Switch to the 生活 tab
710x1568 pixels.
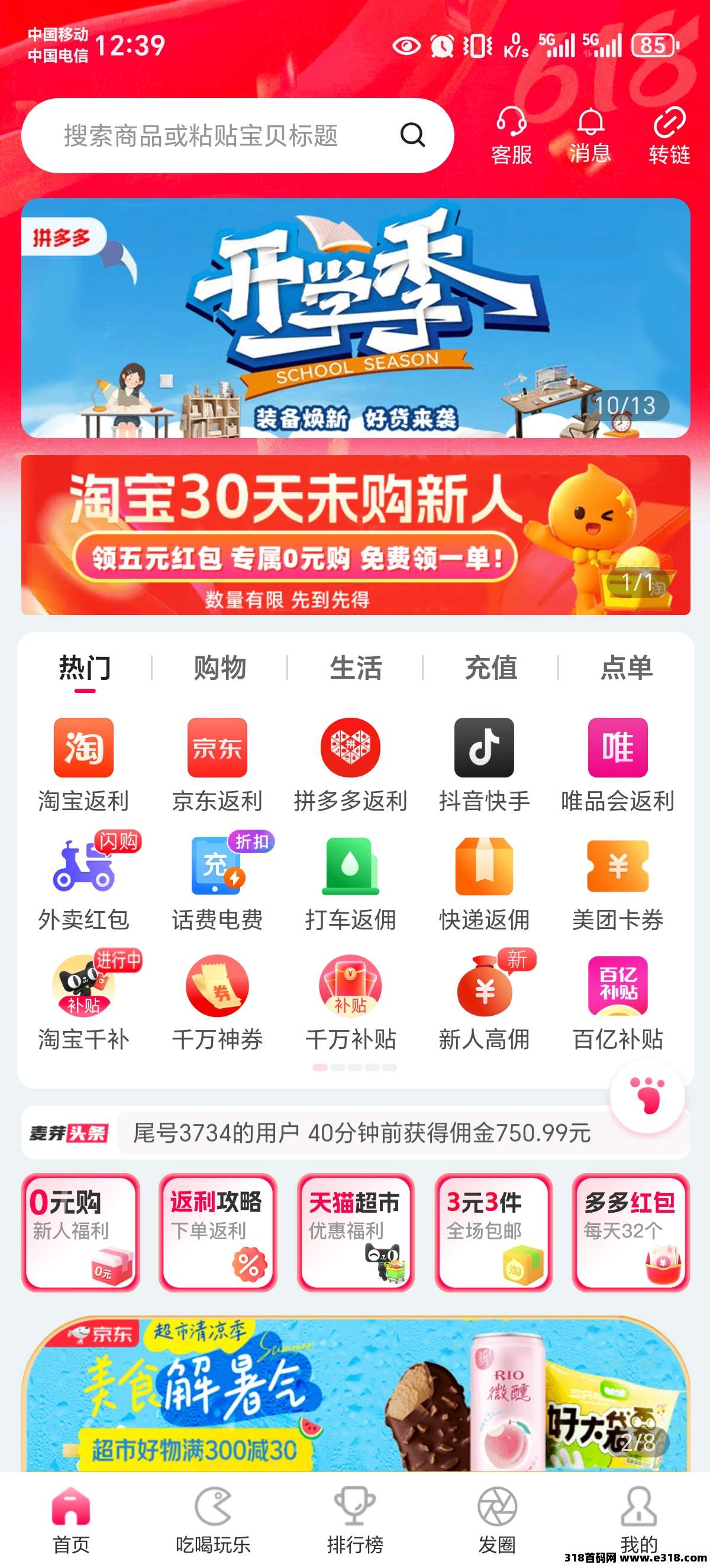click(356, 668)
